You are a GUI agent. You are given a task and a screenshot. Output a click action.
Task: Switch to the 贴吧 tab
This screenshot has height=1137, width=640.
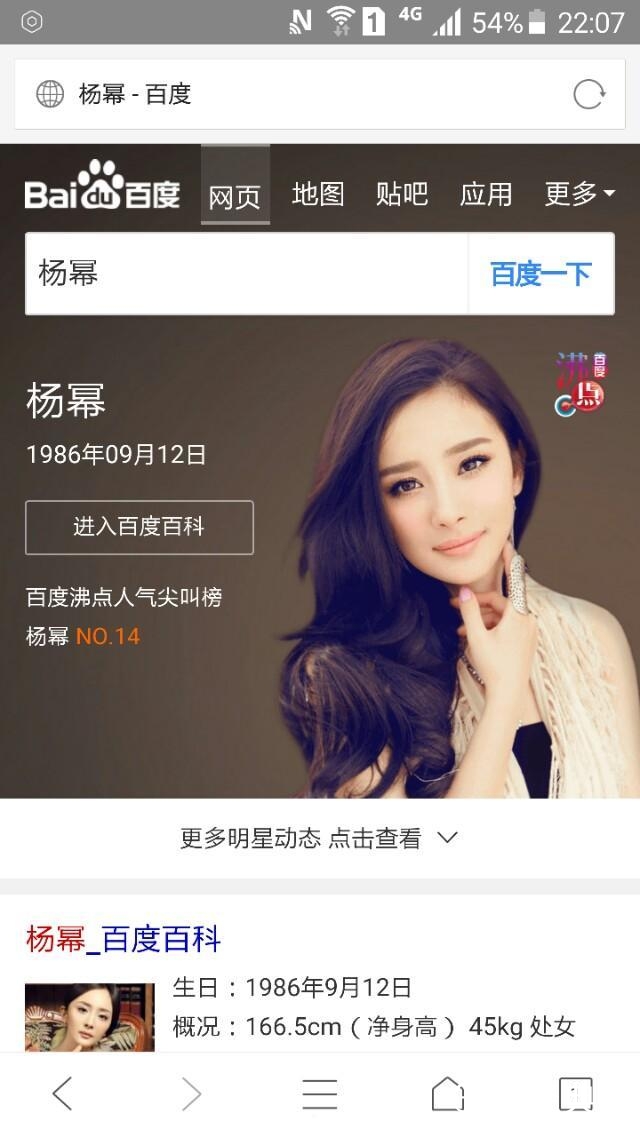coord(402,194)
